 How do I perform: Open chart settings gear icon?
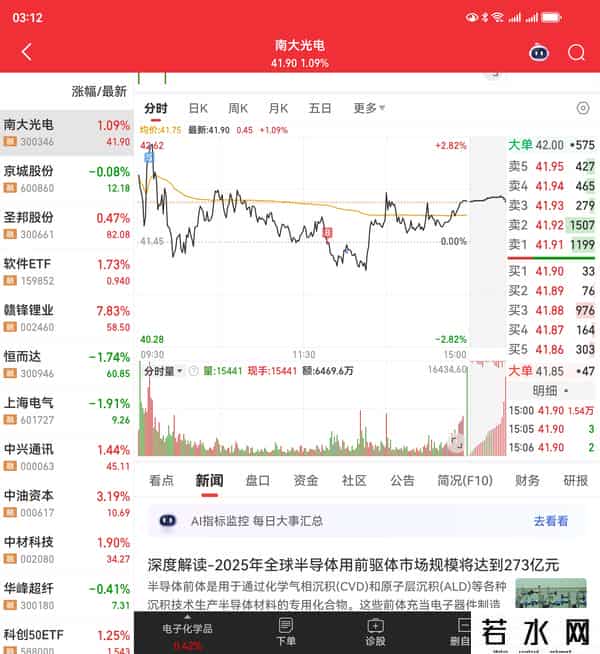pos(583,108)
